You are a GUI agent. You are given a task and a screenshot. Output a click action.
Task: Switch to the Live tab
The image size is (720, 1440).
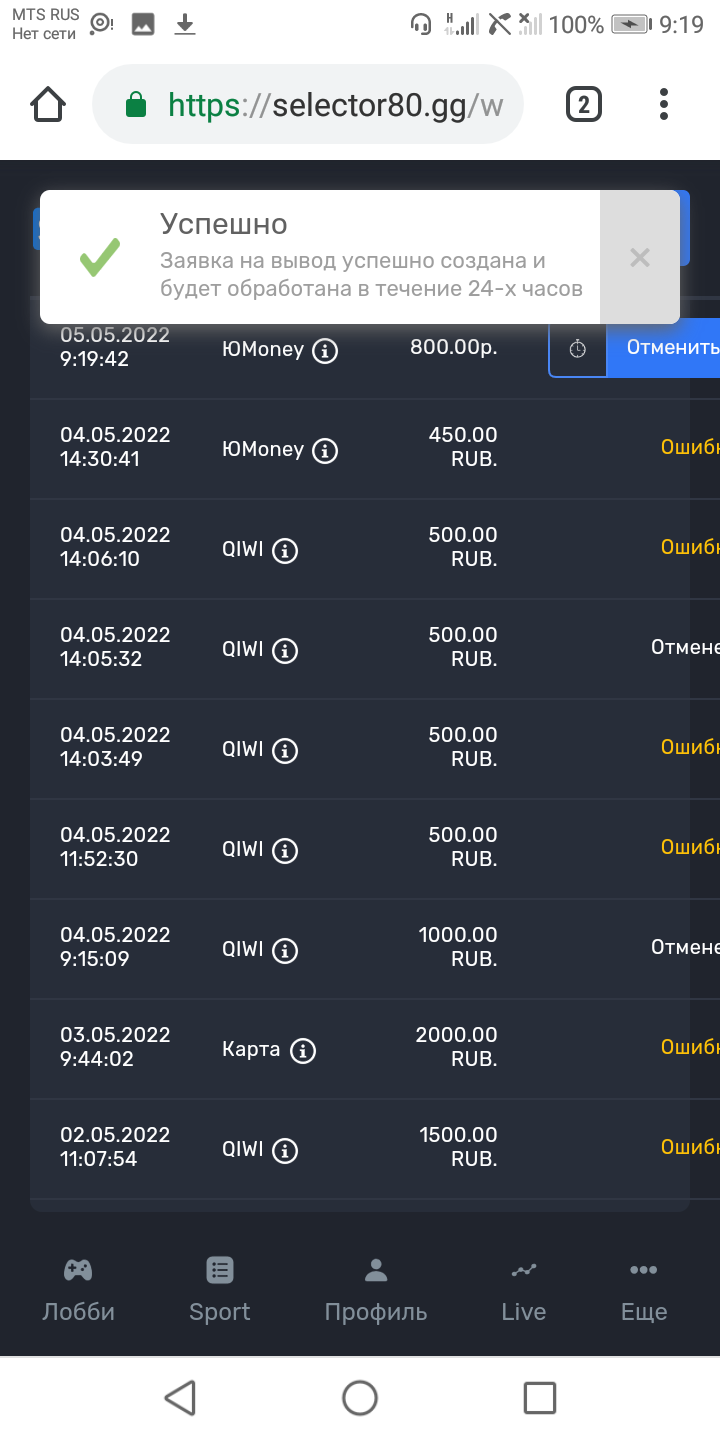coord(524,1290)
